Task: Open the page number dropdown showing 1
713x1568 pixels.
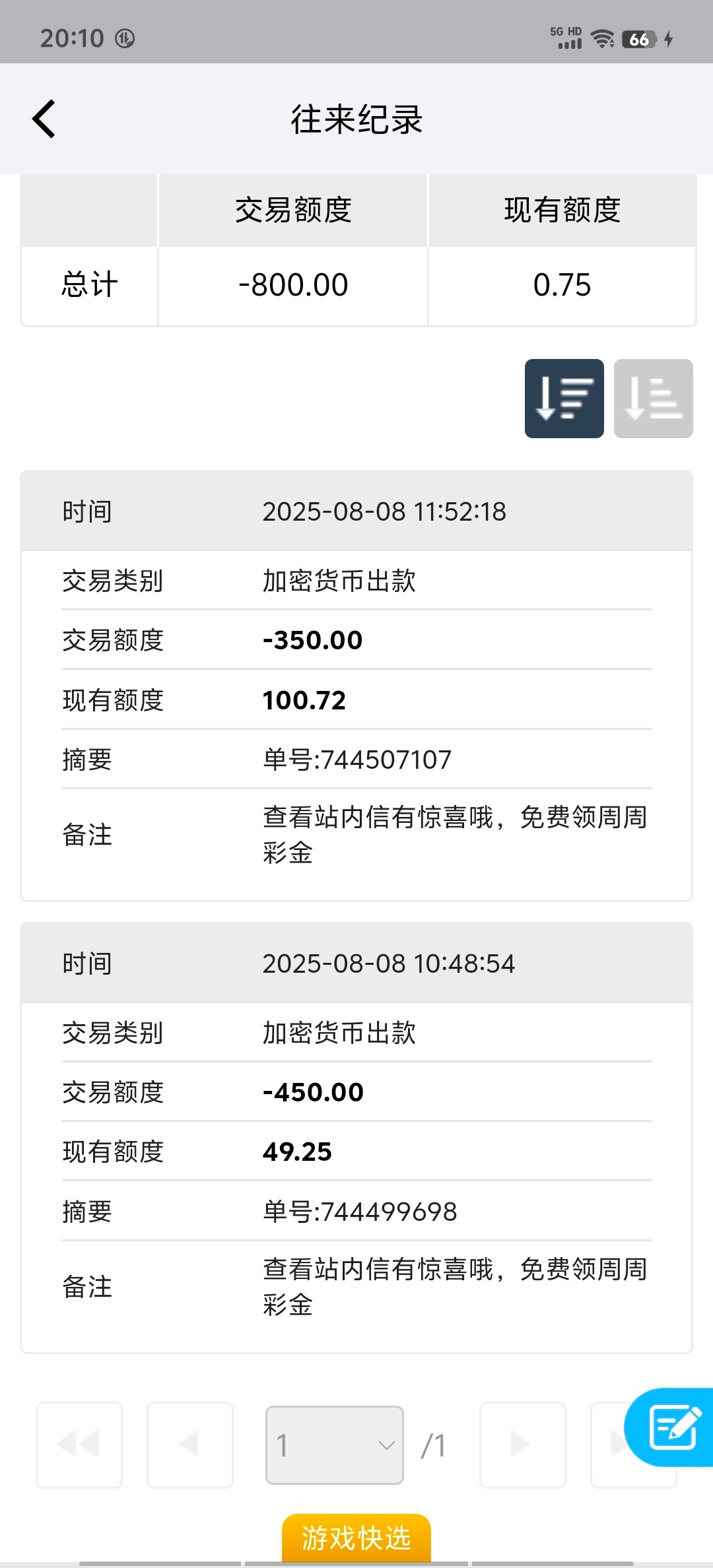Action: 333,1445
